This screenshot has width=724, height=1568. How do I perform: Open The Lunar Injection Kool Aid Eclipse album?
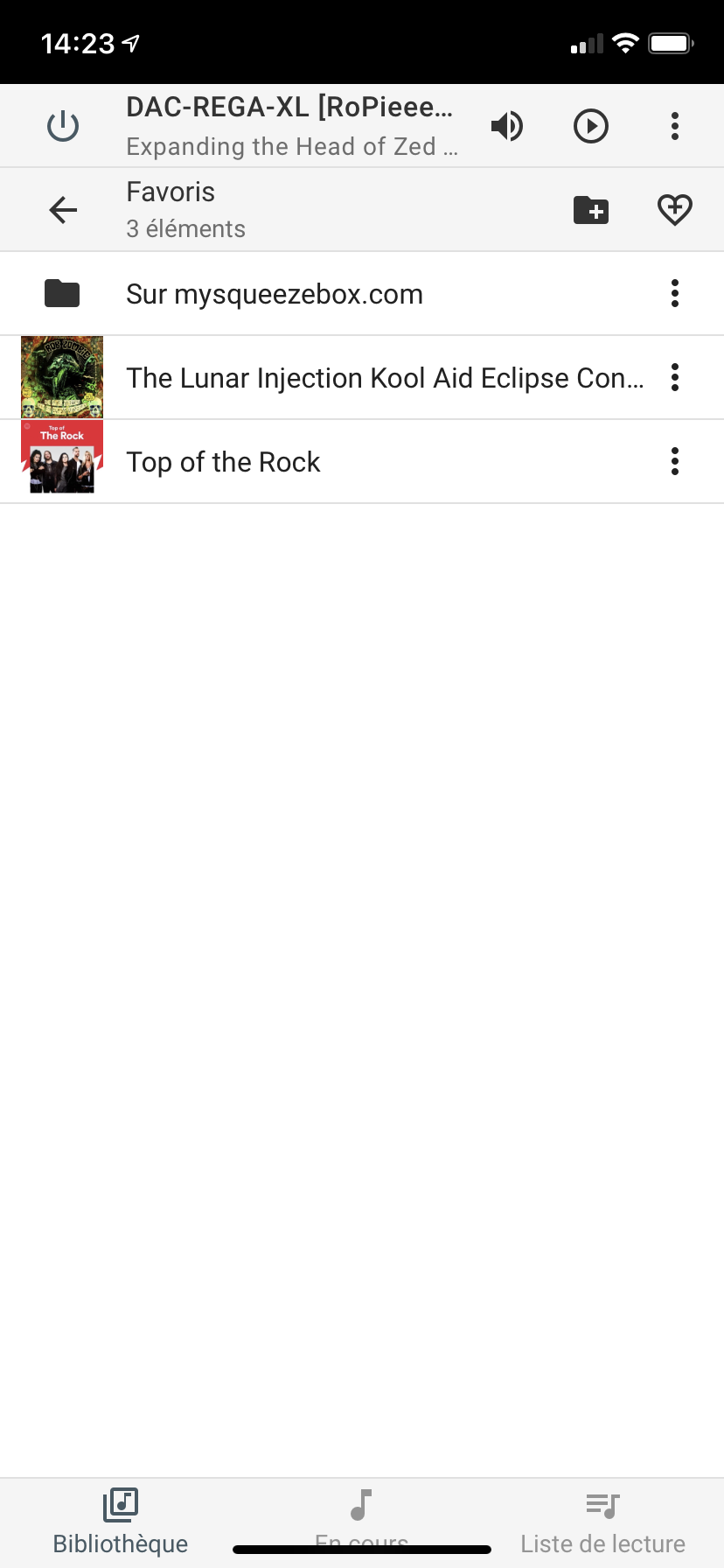pos(385,378)
